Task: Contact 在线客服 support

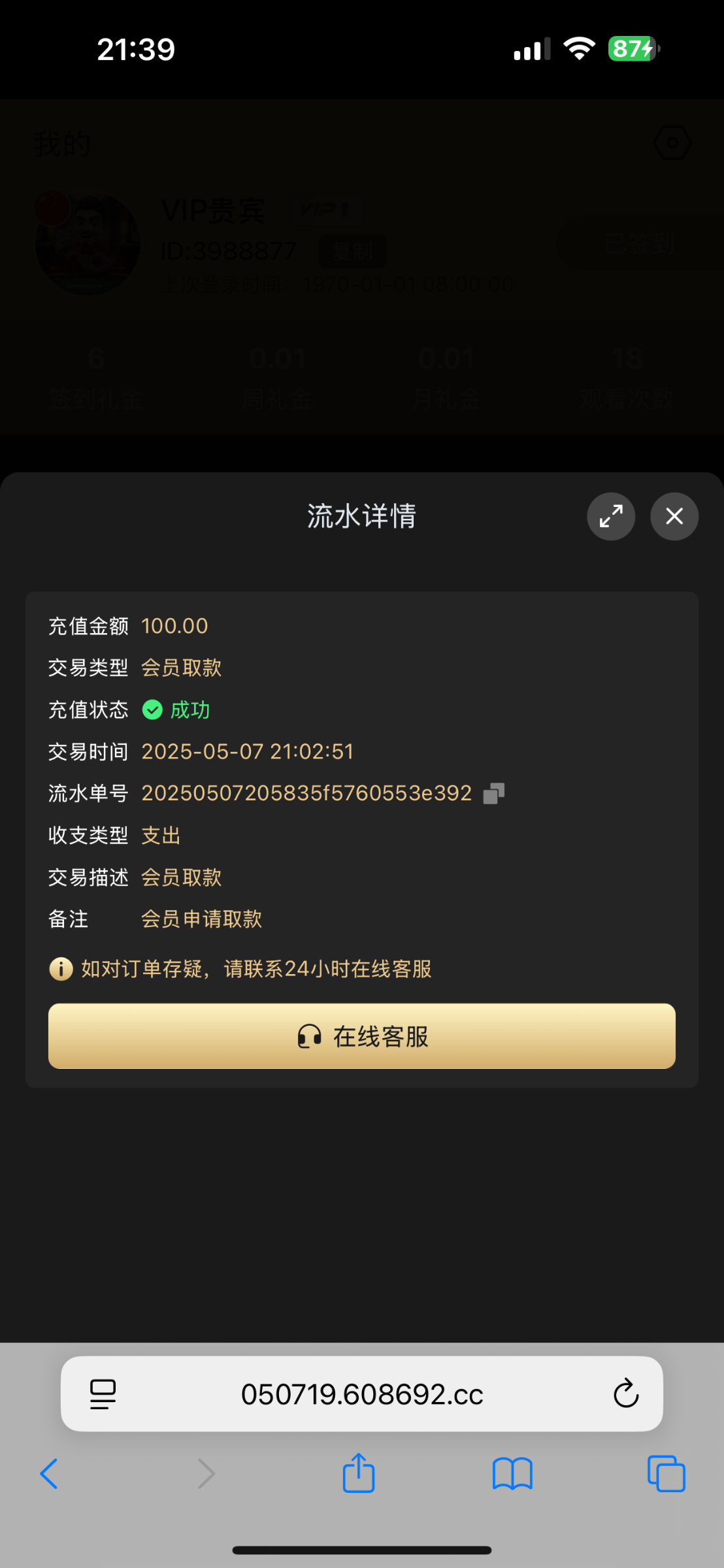Action: coord(362,1036)
